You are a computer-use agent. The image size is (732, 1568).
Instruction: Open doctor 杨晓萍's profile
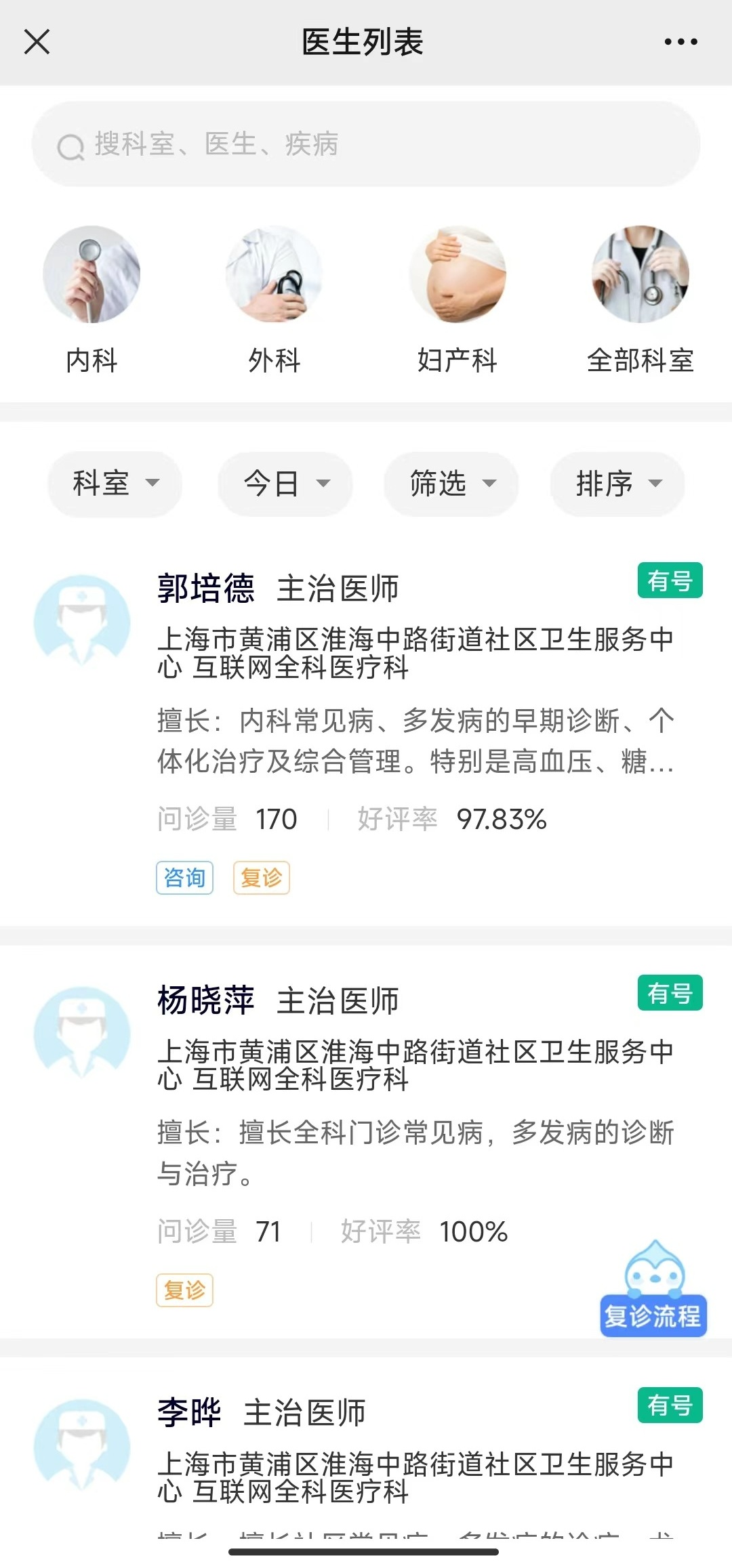[x=205, y=1000]
